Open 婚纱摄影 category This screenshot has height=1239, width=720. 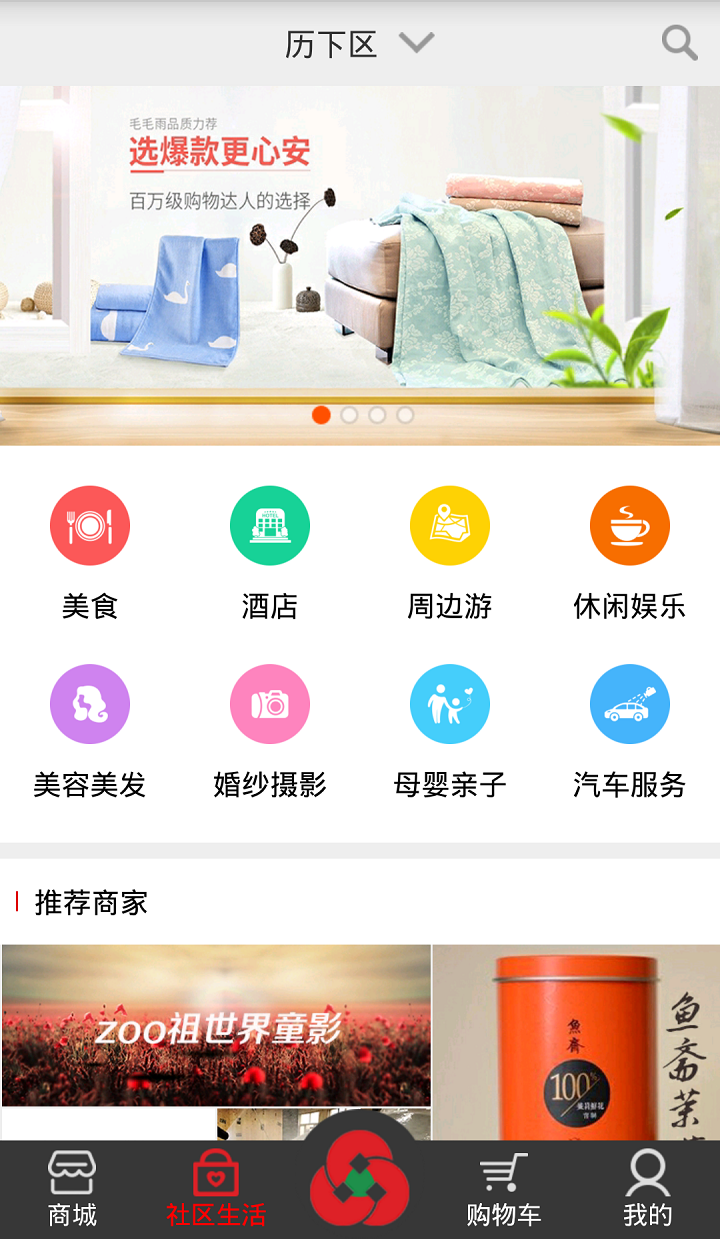tap(270, 731)
